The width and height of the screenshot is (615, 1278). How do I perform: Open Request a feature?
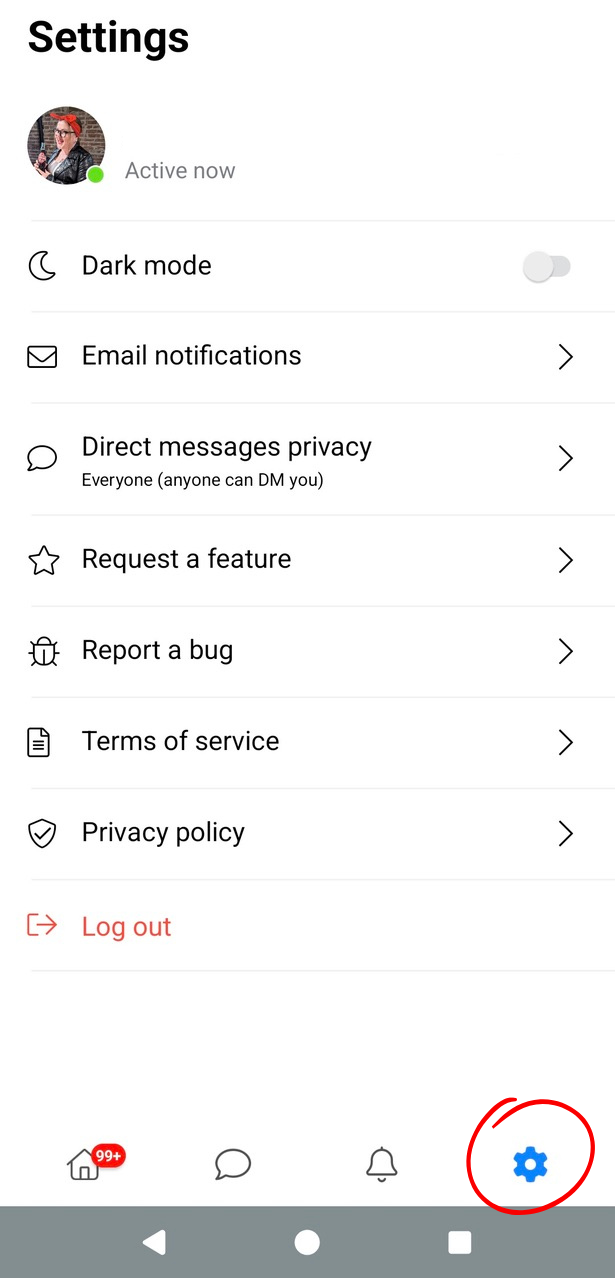(x=300, y=560)
